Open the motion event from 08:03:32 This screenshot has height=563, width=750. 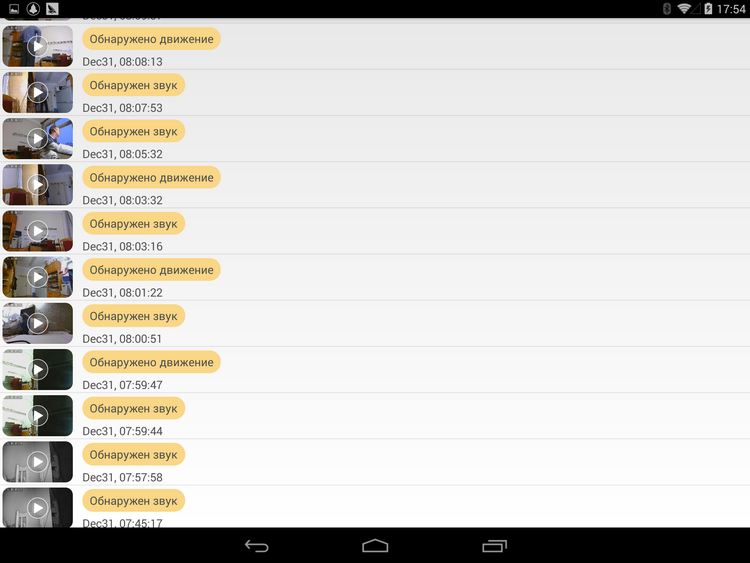pos(38,184)
